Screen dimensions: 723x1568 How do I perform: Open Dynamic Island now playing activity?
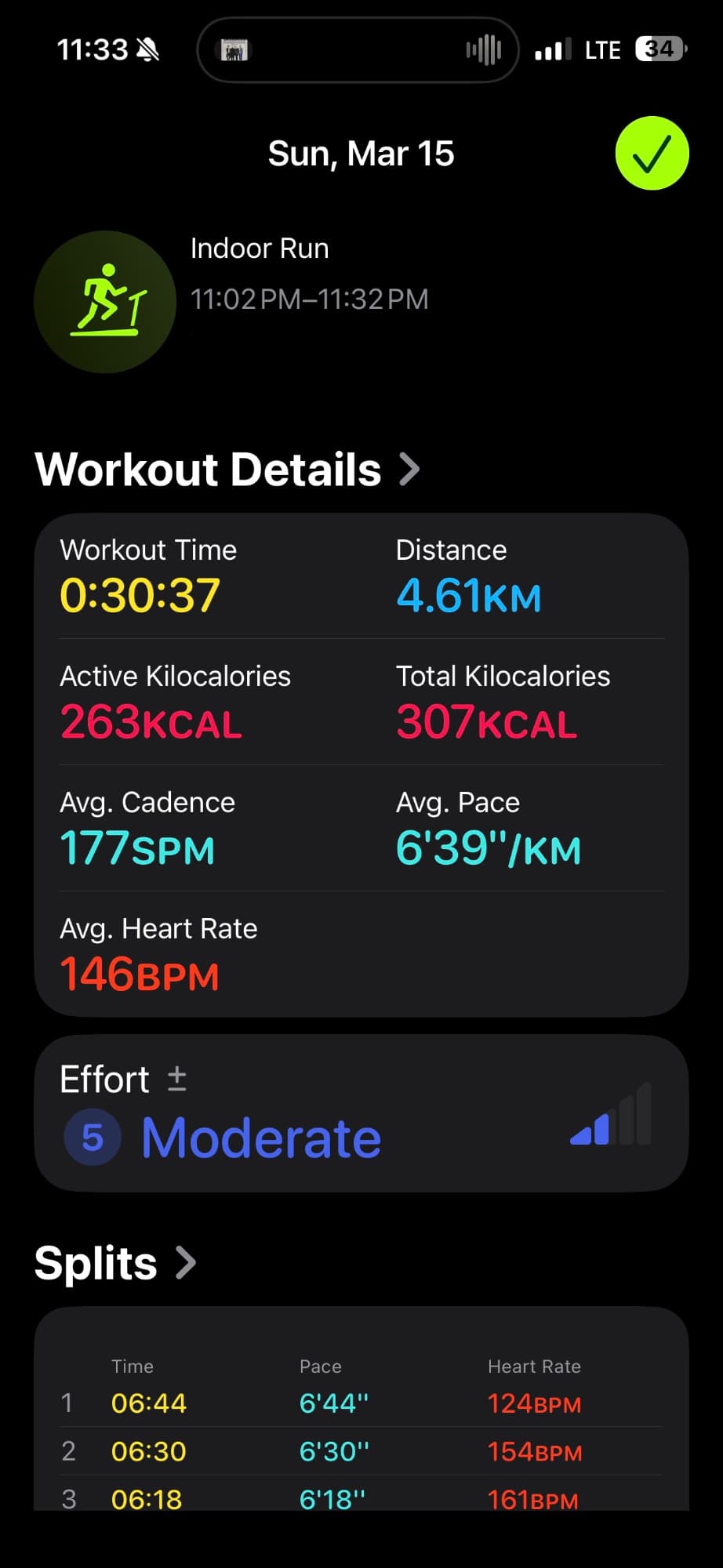[358, 51]
